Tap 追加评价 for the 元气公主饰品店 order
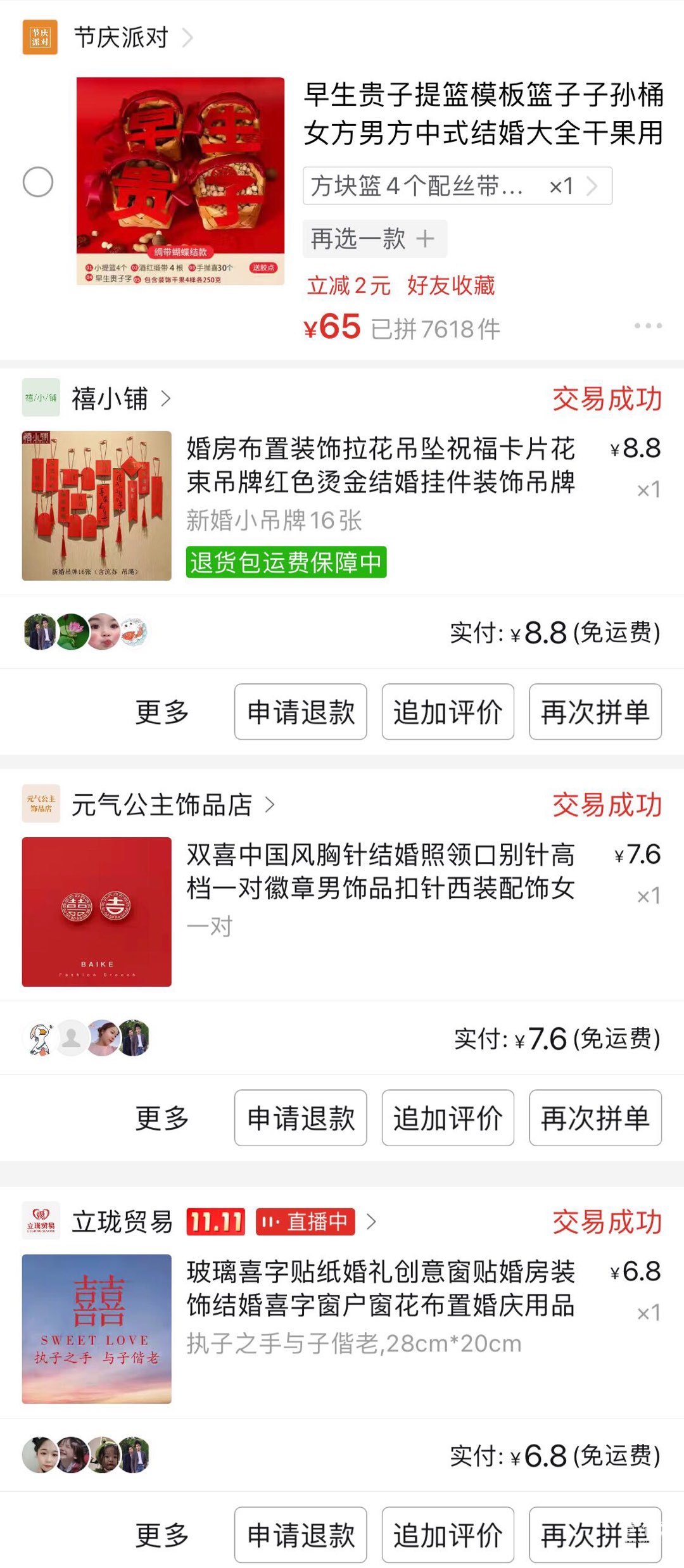This screenshot has height=1568, width=684. click(448, 1118)
